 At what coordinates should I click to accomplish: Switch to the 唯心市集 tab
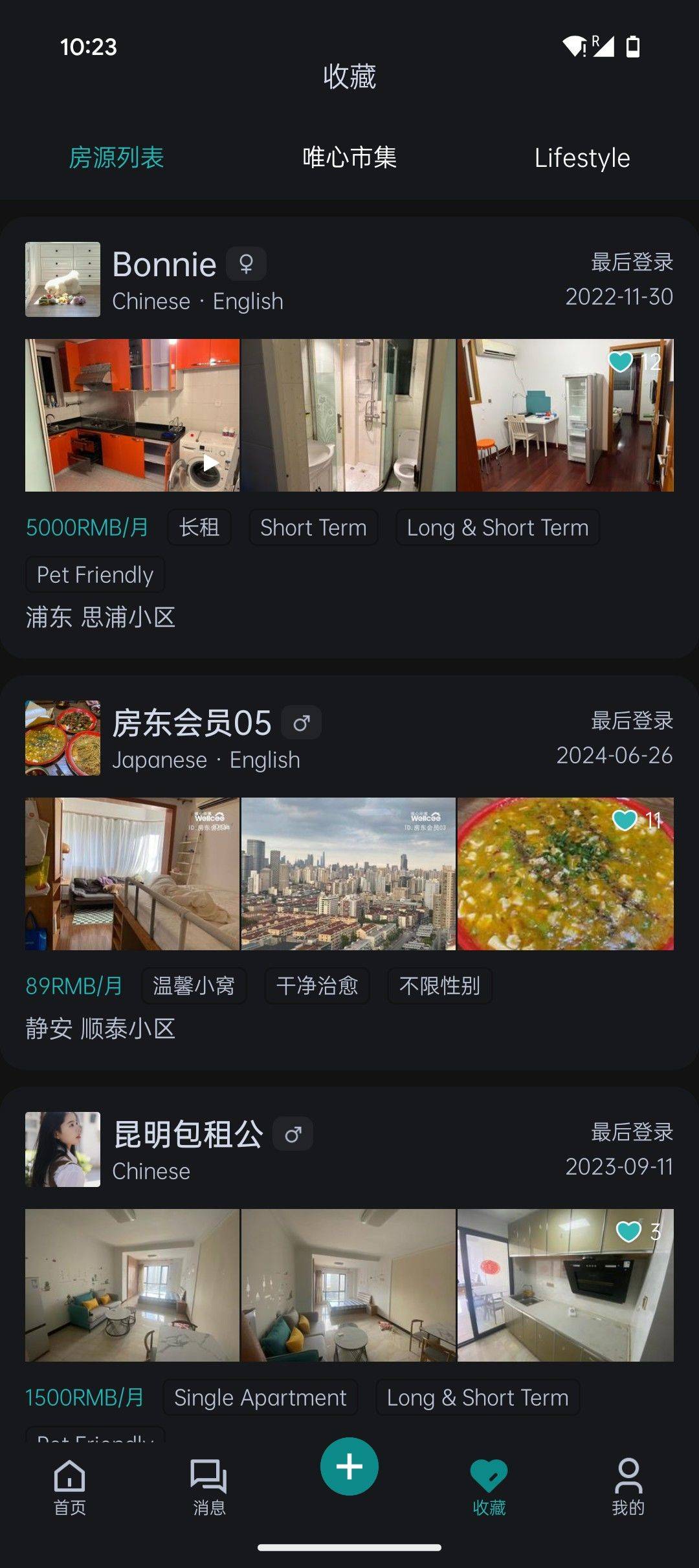[x=349, y=158]
